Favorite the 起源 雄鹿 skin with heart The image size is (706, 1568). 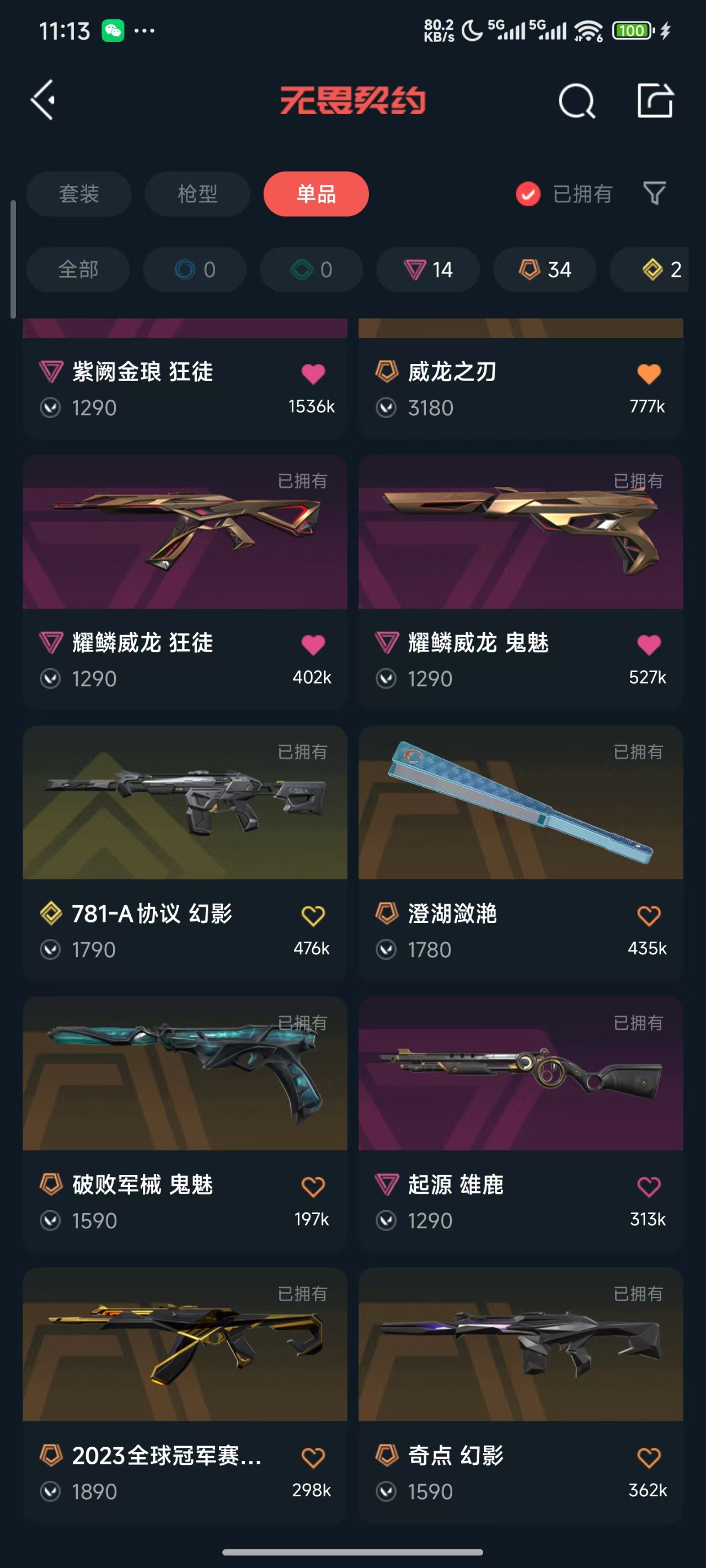coord(649,1186)
